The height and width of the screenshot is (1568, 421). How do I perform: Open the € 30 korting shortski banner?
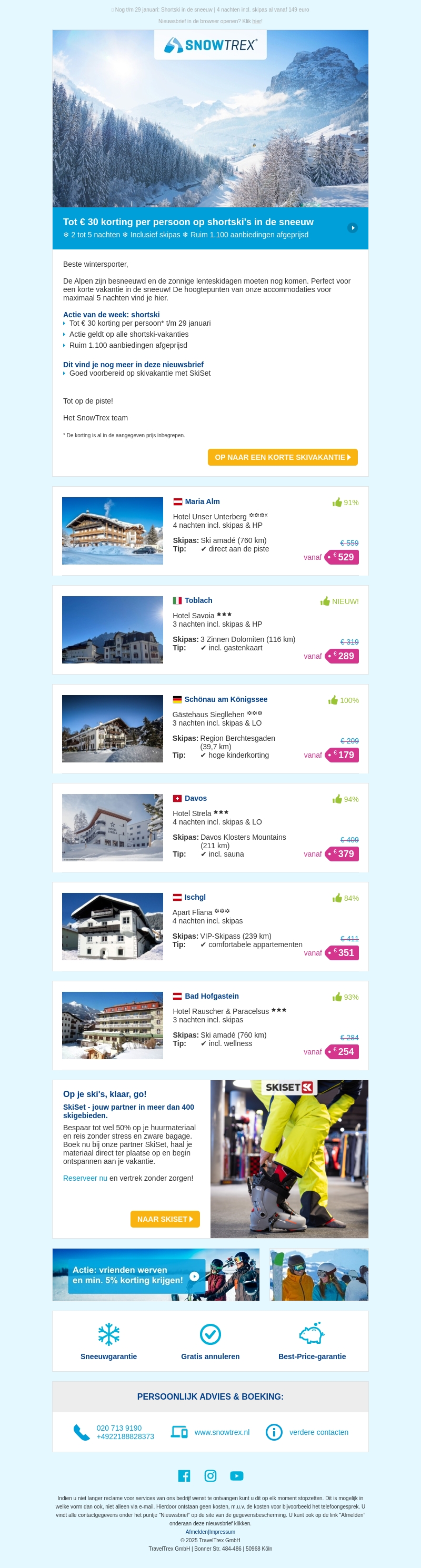click(x=210, y=228)
